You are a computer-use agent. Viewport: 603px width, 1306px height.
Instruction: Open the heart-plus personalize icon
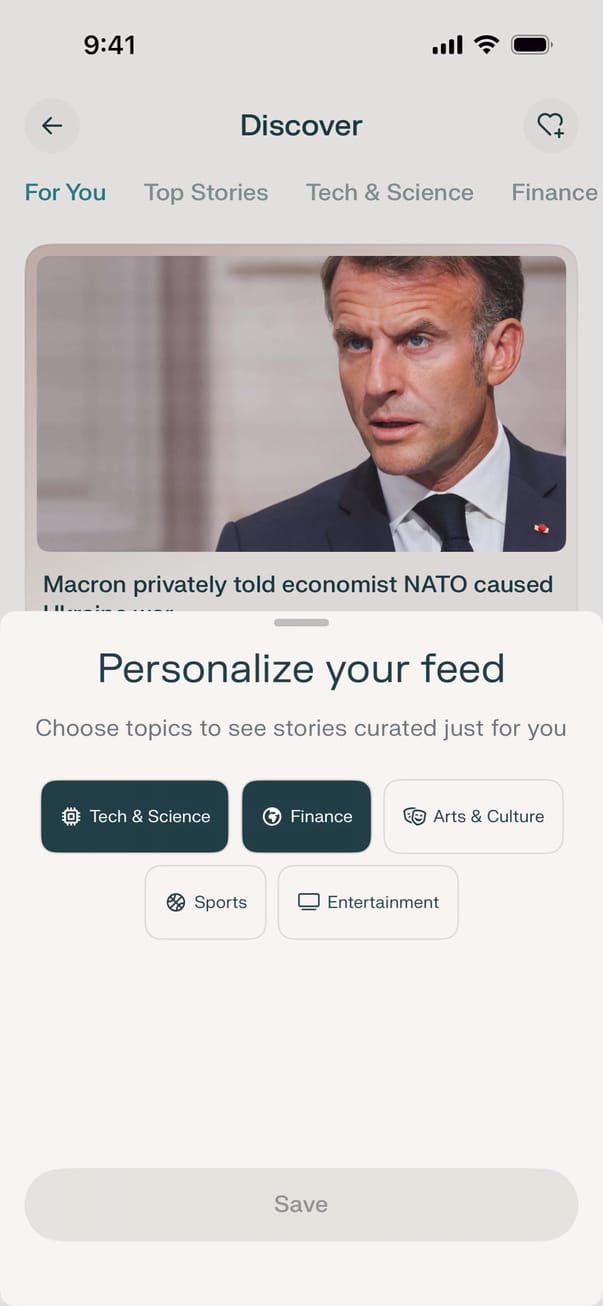click(550, 126)
